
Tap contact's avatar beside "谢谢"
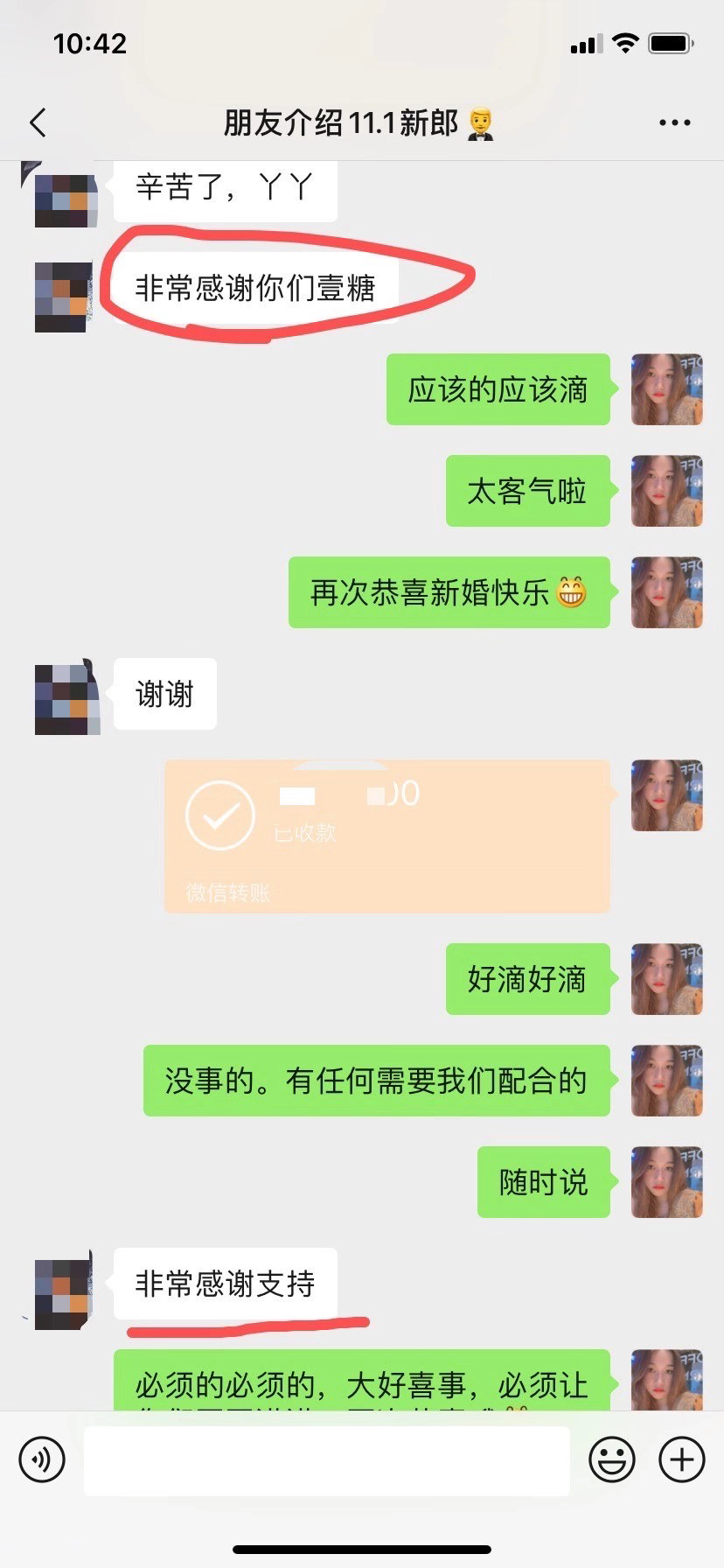tap(66, 697)
